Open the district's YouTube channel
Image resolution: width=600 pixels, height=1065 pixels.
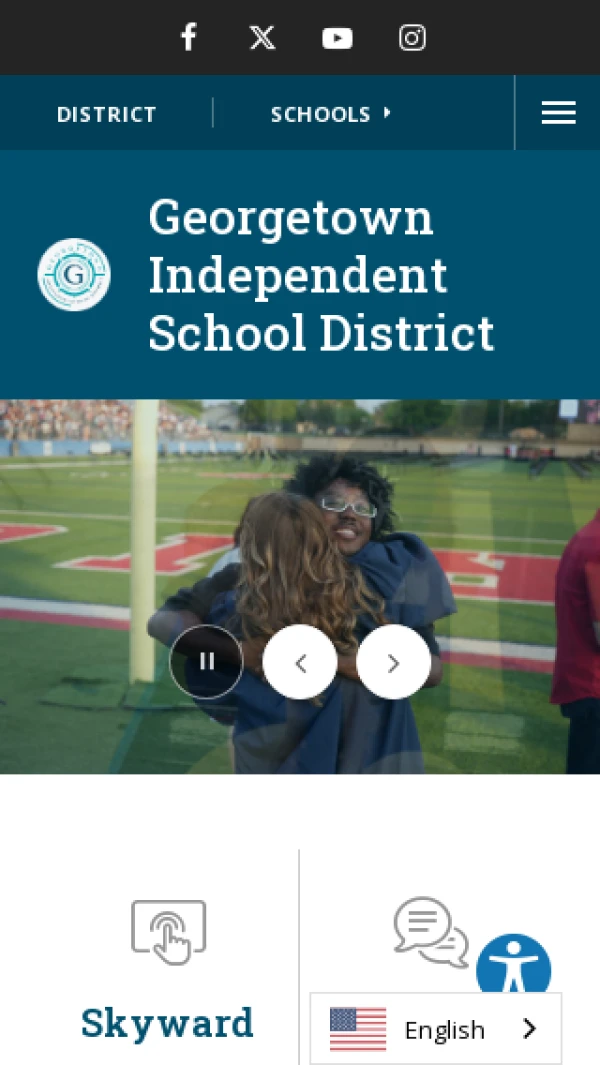[337, 38]
